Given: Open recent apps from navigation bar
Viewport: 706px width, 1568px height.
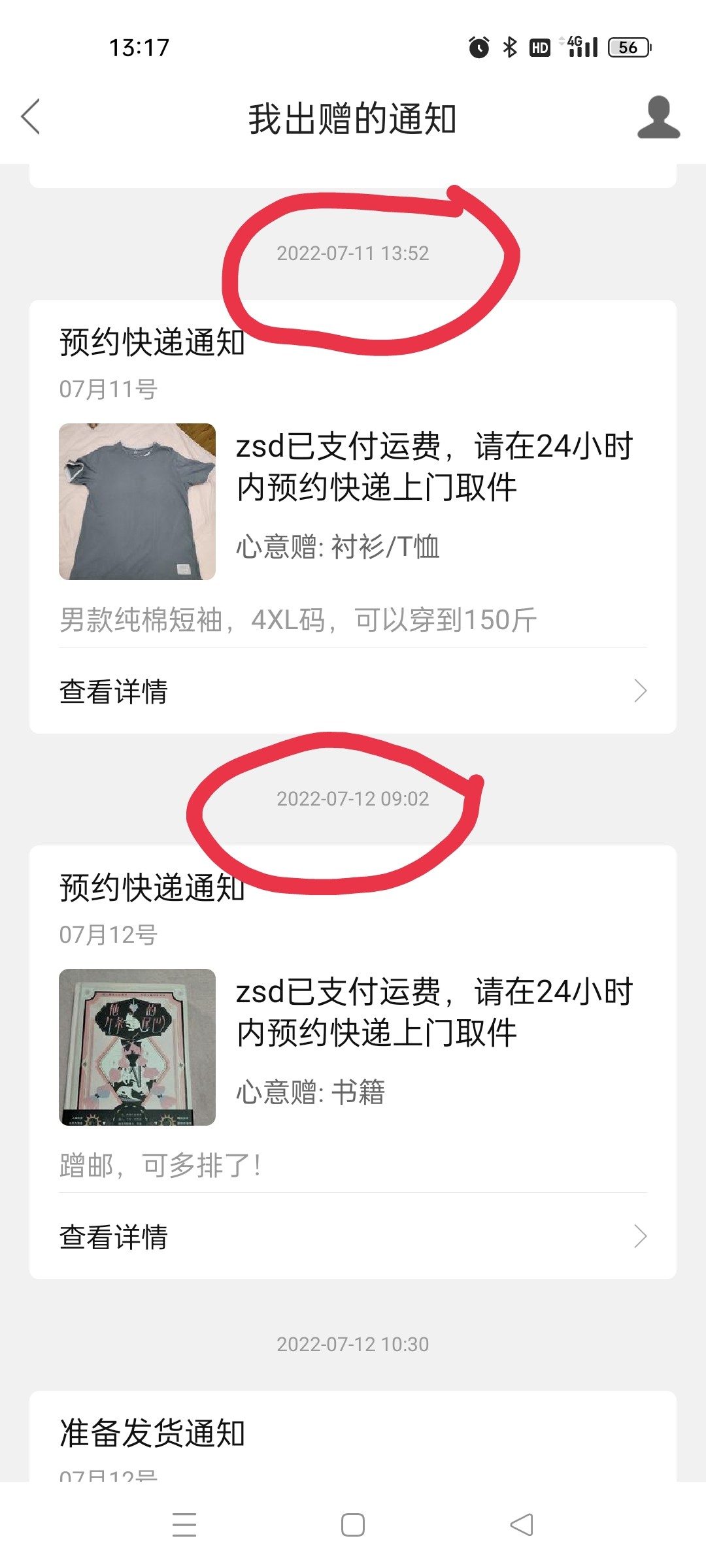Looking at the screenshot, I should click(184, 1525).
